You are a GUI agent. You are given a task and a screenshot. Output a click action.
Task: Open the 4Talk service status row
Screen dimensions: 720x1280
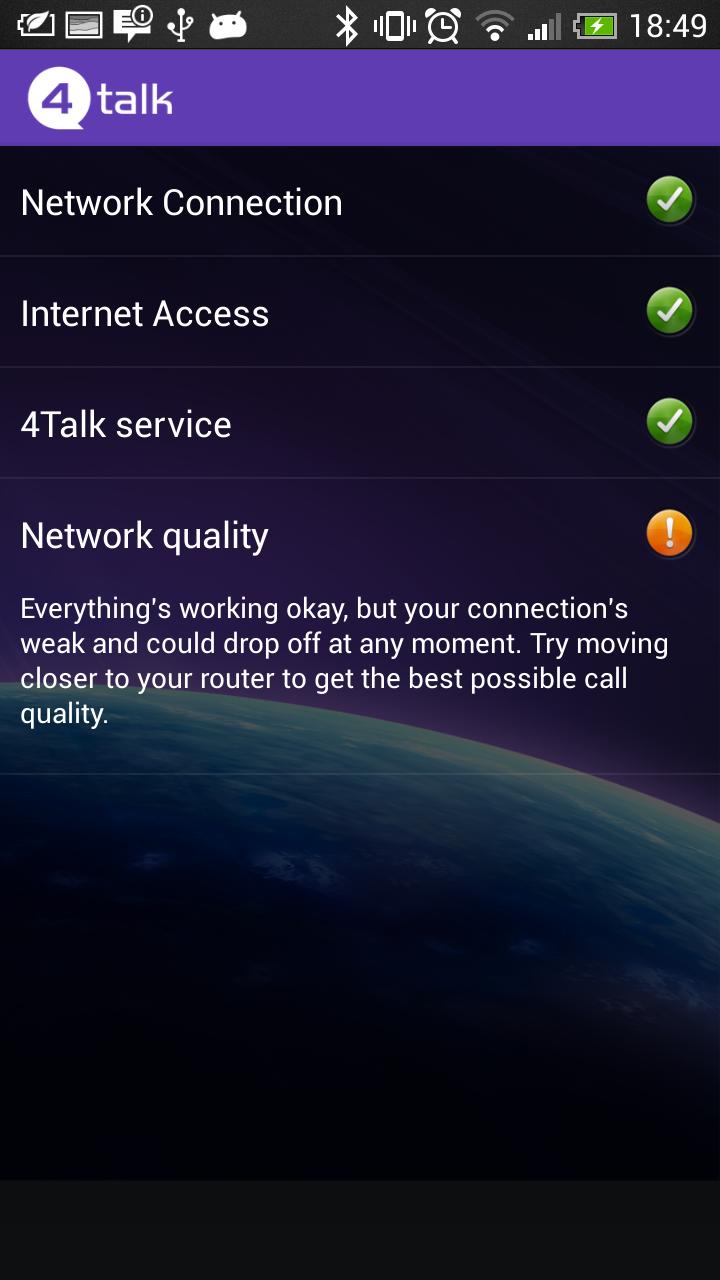(x=360, y=424)
